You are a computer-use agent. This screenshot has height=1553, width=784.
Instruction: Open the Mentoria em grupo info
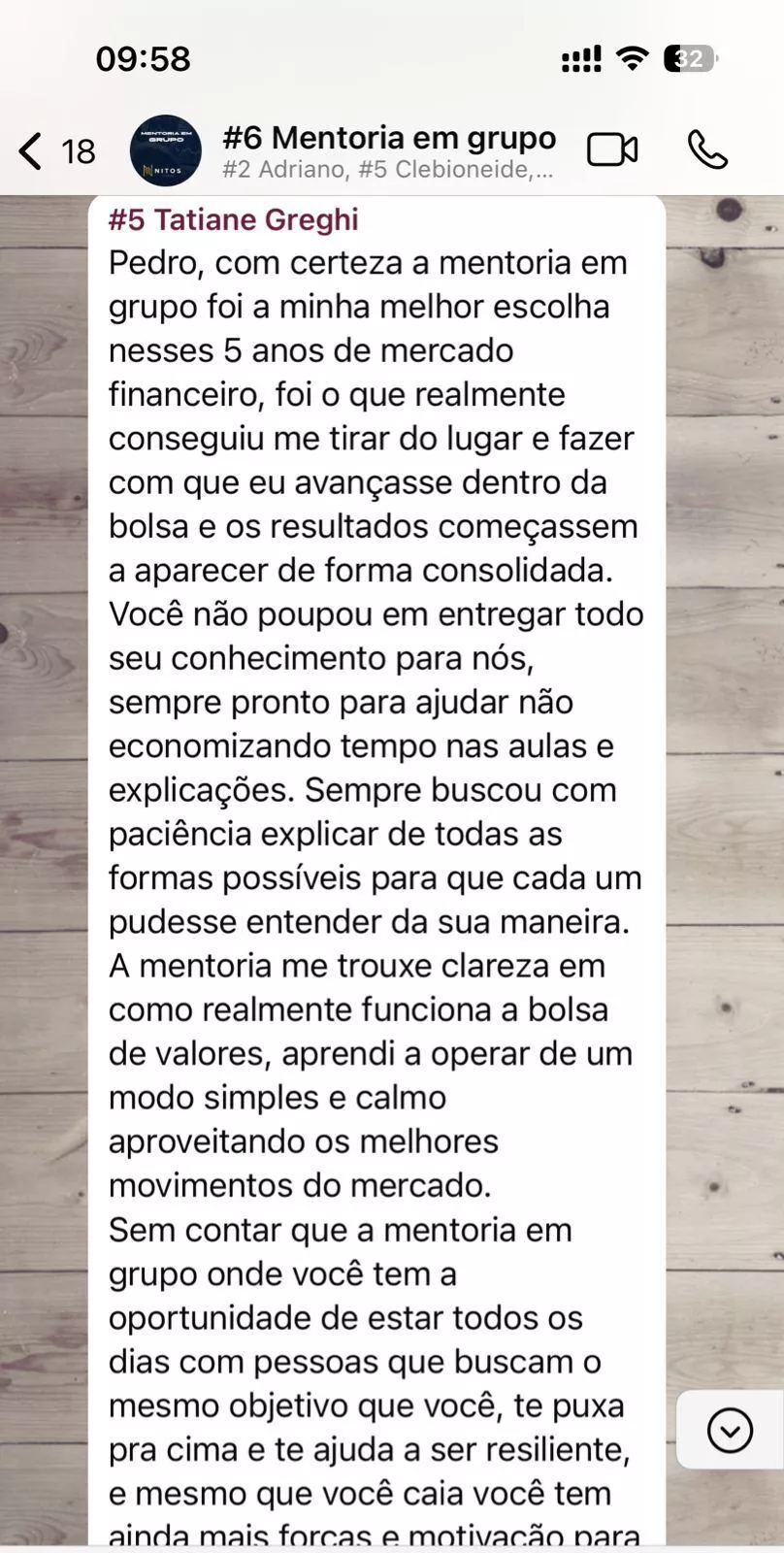tap(388, 151)
